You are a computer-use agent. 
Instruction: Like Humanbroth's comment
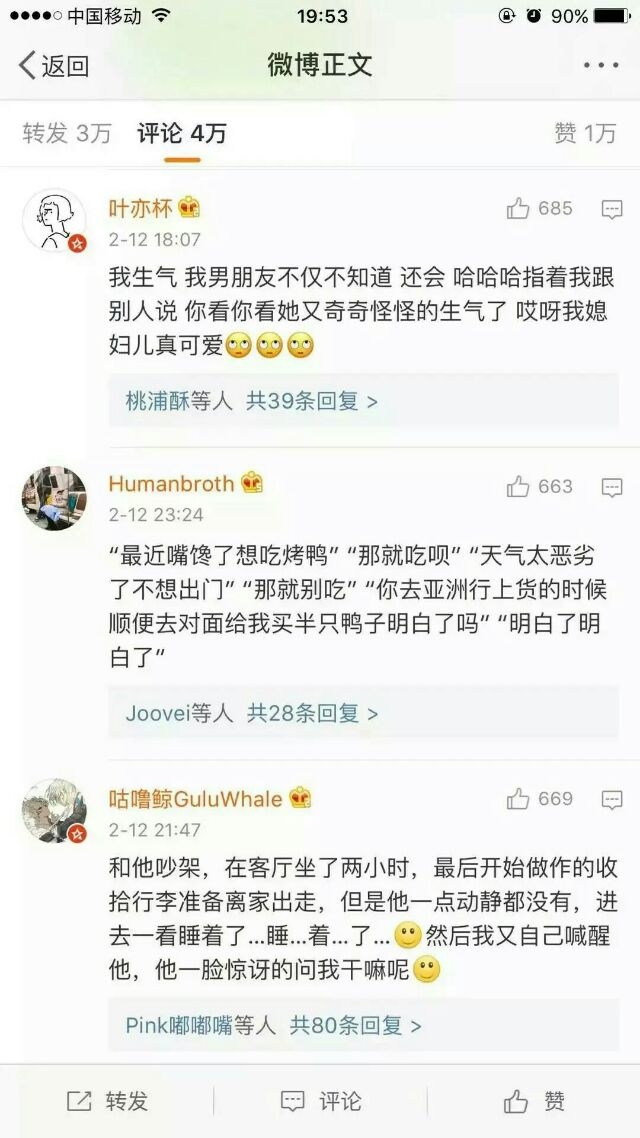(539, 486)
